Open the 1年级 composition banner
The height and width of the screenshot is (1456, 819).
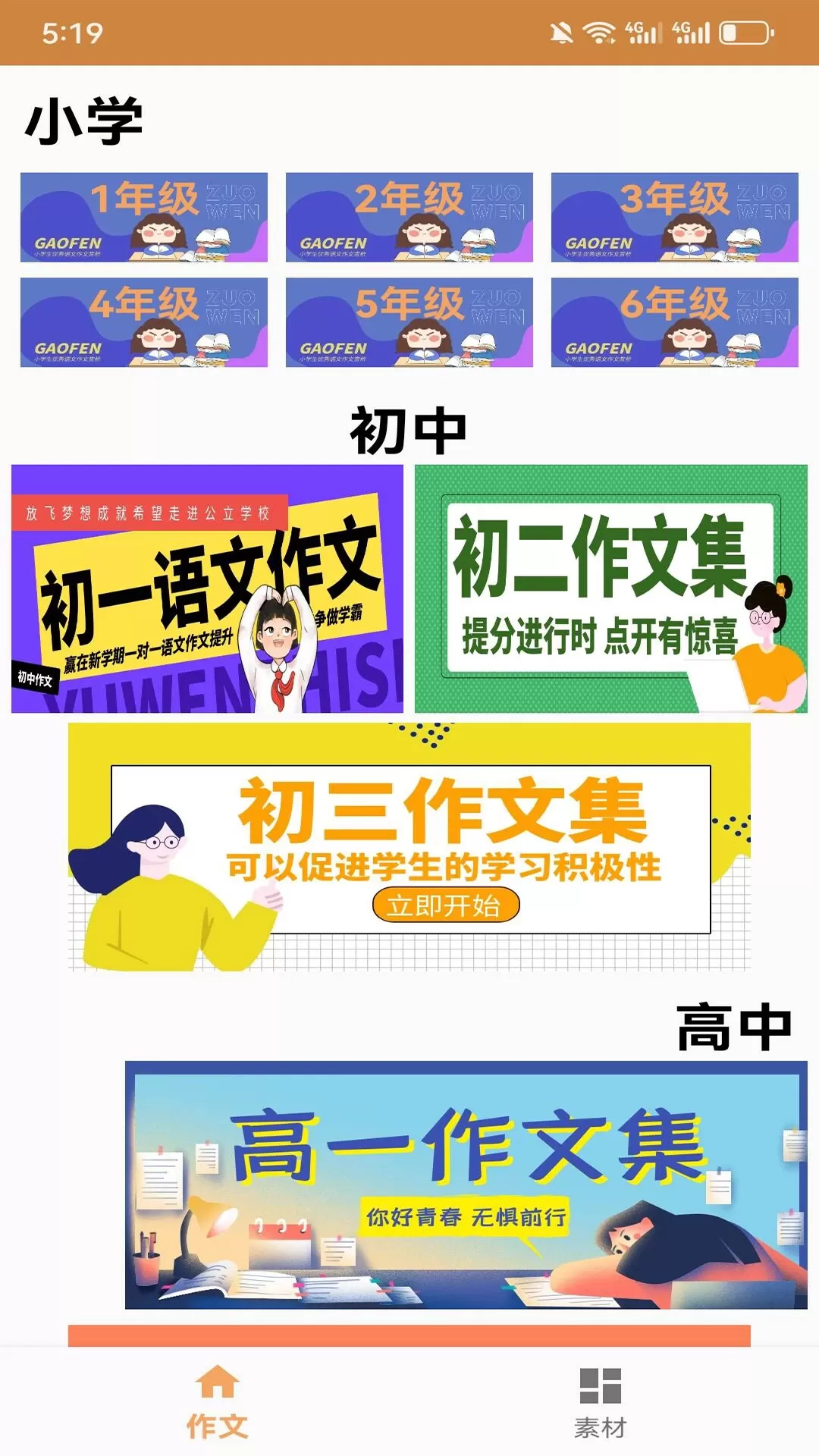click(x=144, y=218)
